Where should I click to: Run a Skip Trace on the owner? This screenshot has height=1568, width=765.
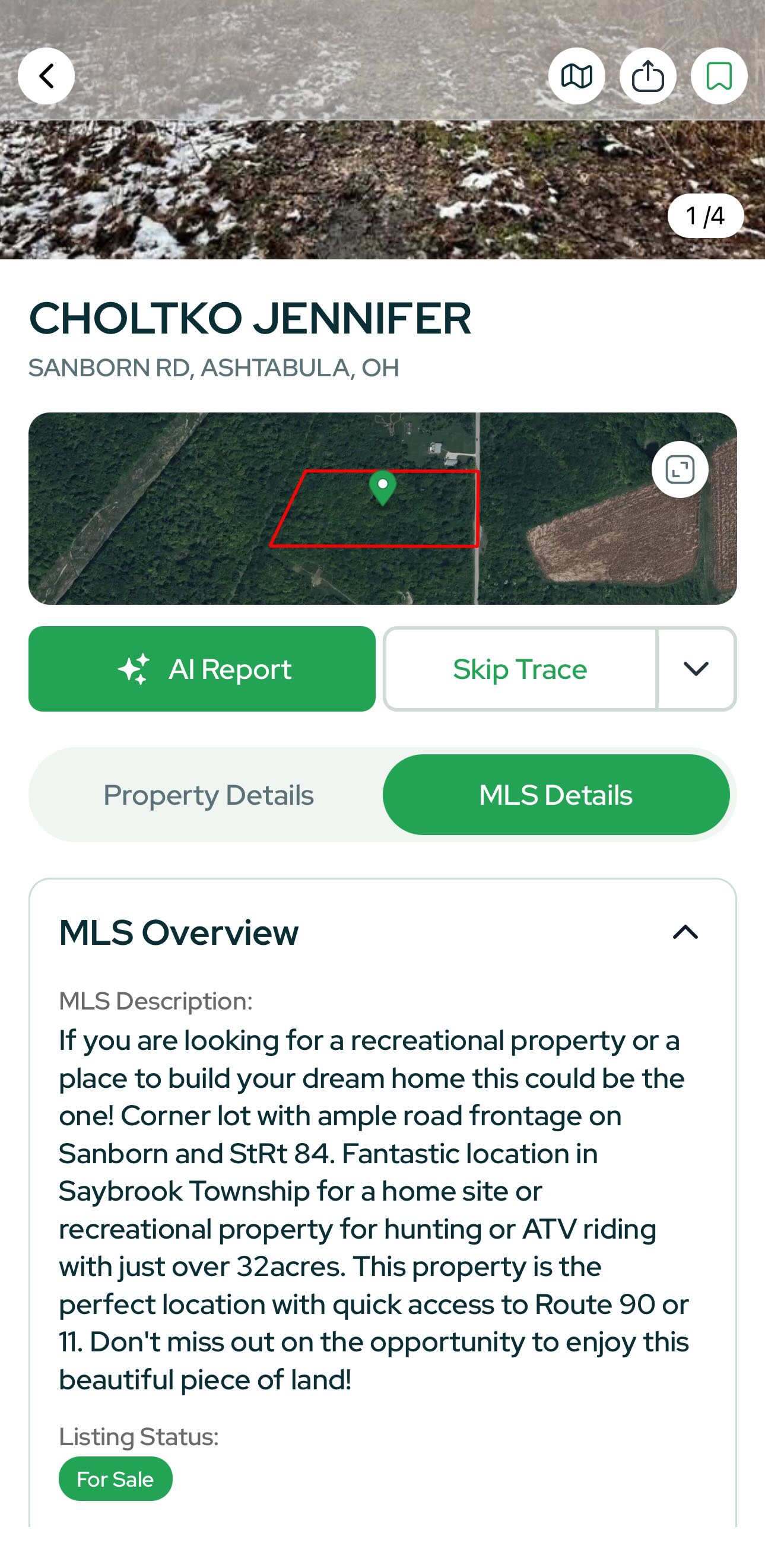[520, 669]
